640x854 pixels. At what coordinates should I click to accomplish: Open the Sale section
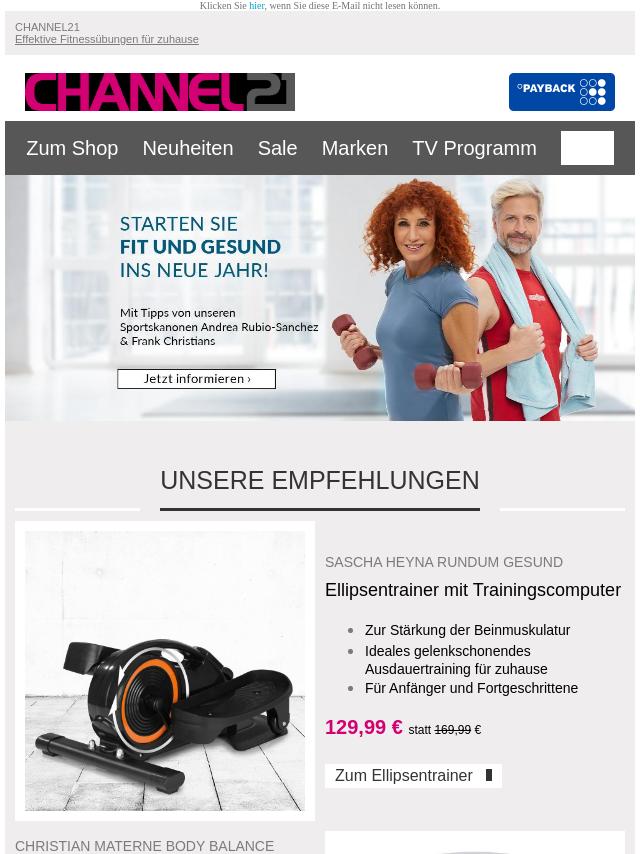pyautogui.click(x=277, y=148)
